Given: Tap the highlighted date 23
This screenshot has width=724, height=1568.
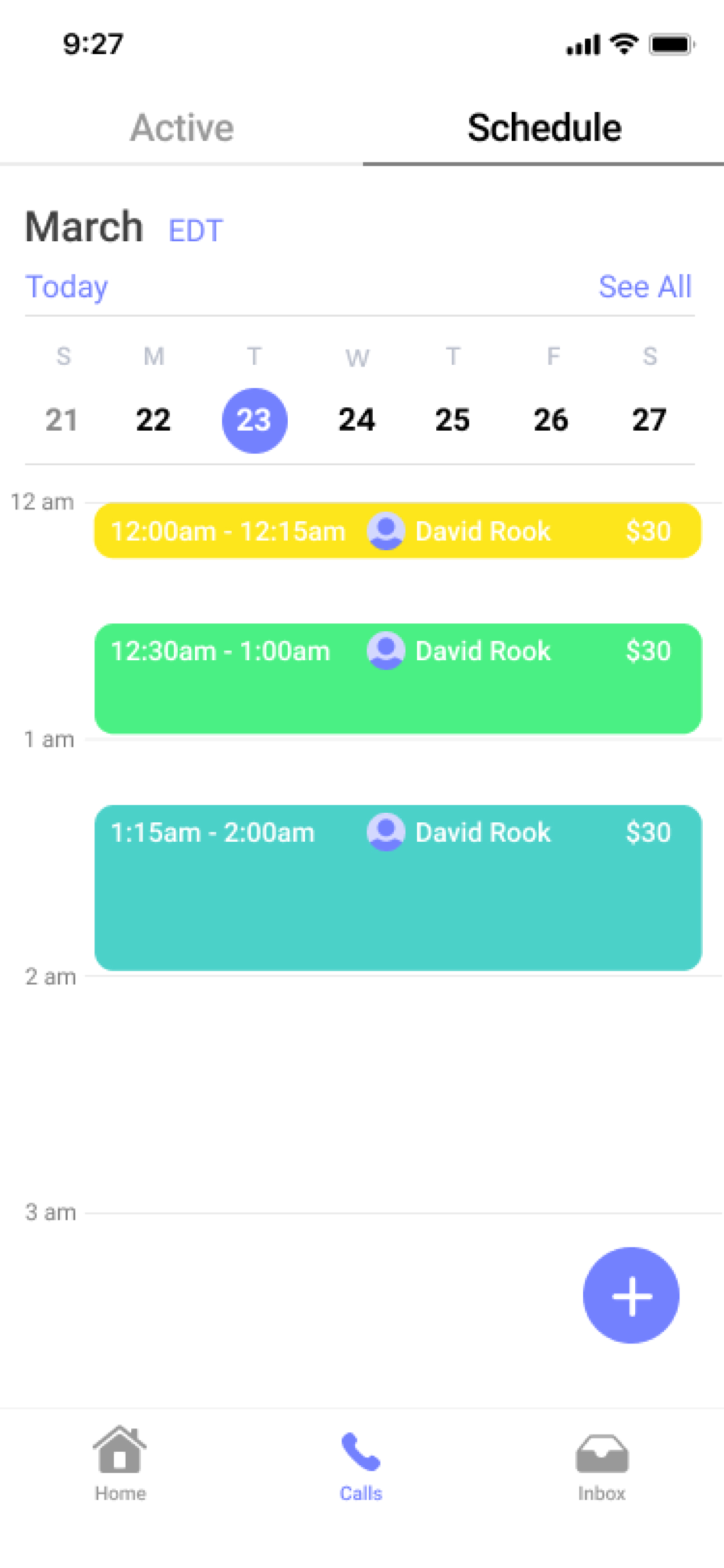Looking at the screenshot, I should (x=255, y=420).
